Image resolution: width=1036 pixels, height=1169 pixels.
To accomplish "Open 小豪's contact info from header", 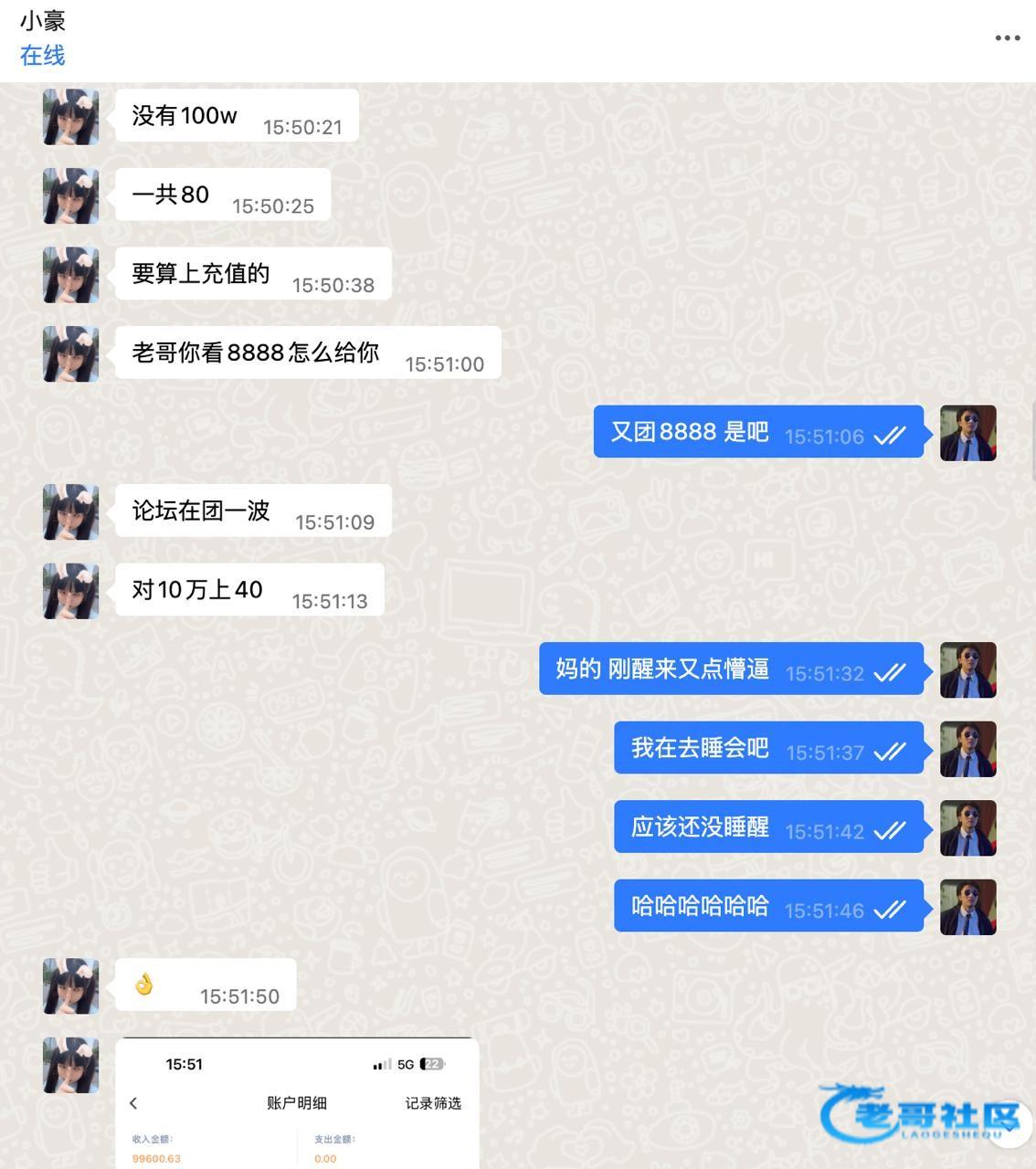I will pos(43,21).
